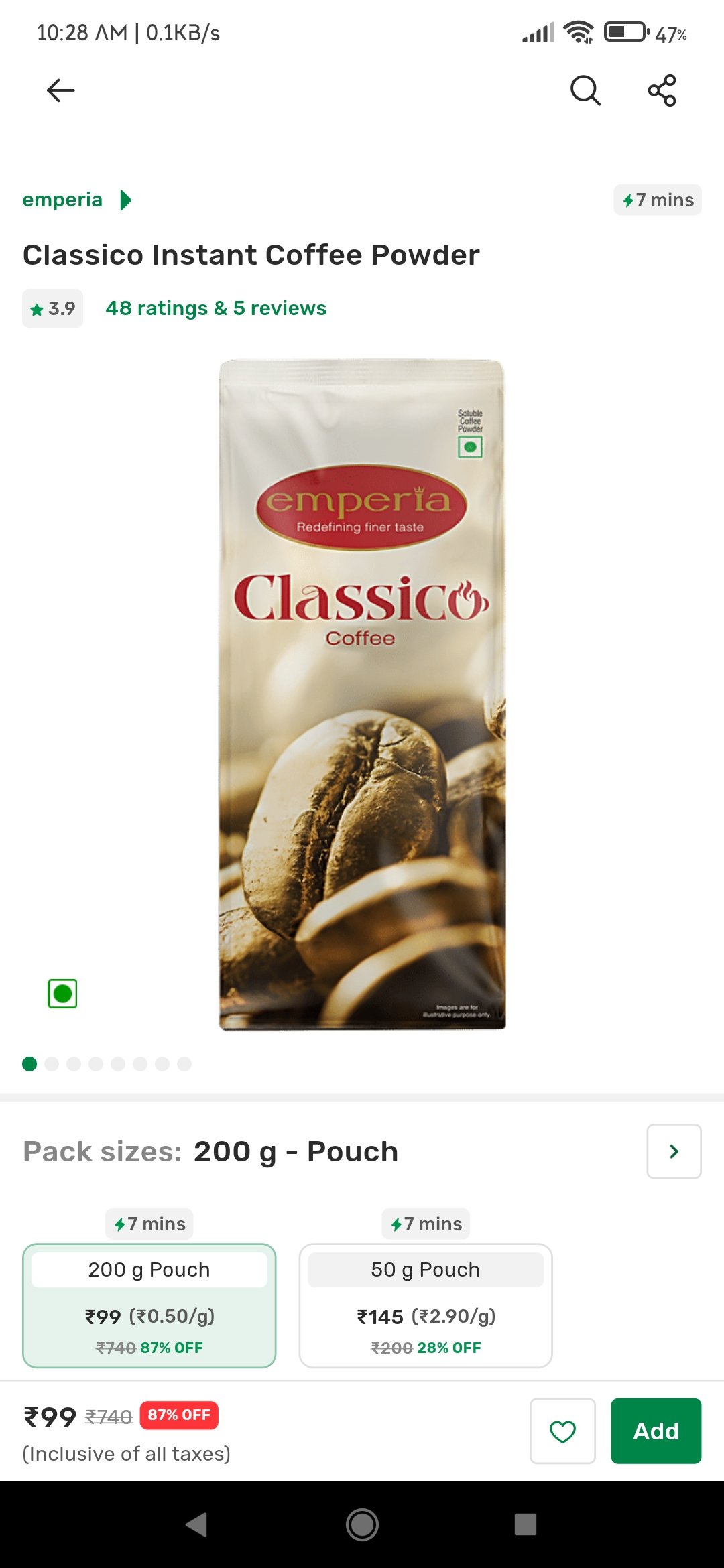Expand pack sizes with the chevron
The height and width of the screenshot is (1568, 724).
[x=674, y=1151]
